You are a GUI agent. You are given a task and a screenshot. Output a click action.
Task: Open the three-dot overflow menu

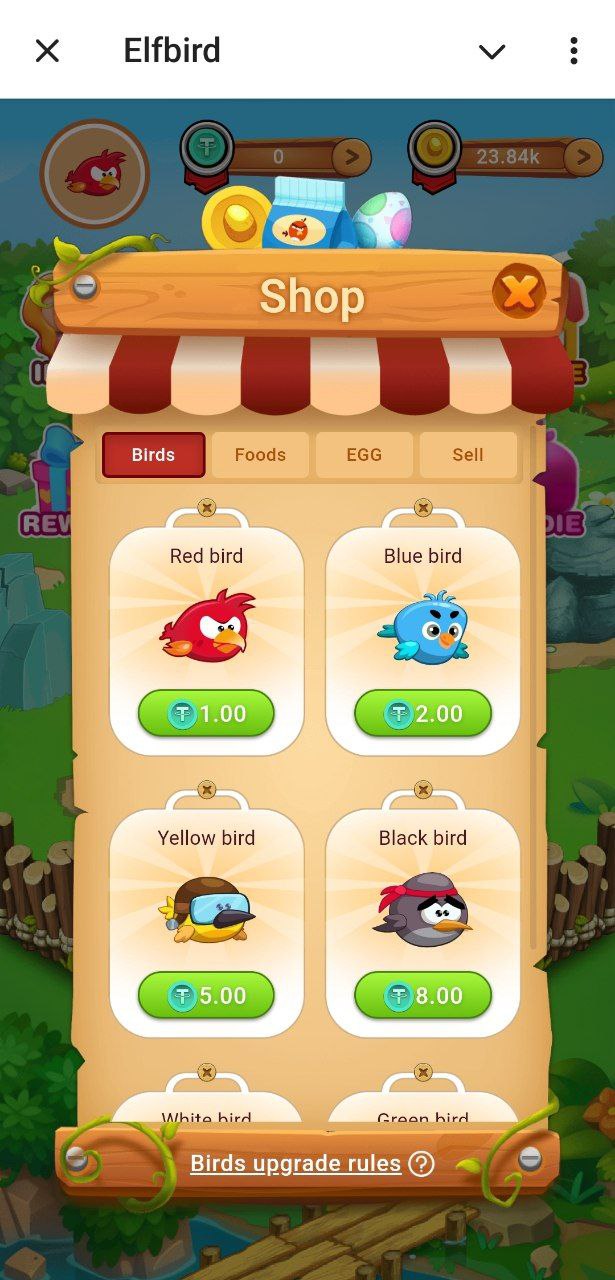(x=573, y=51)
